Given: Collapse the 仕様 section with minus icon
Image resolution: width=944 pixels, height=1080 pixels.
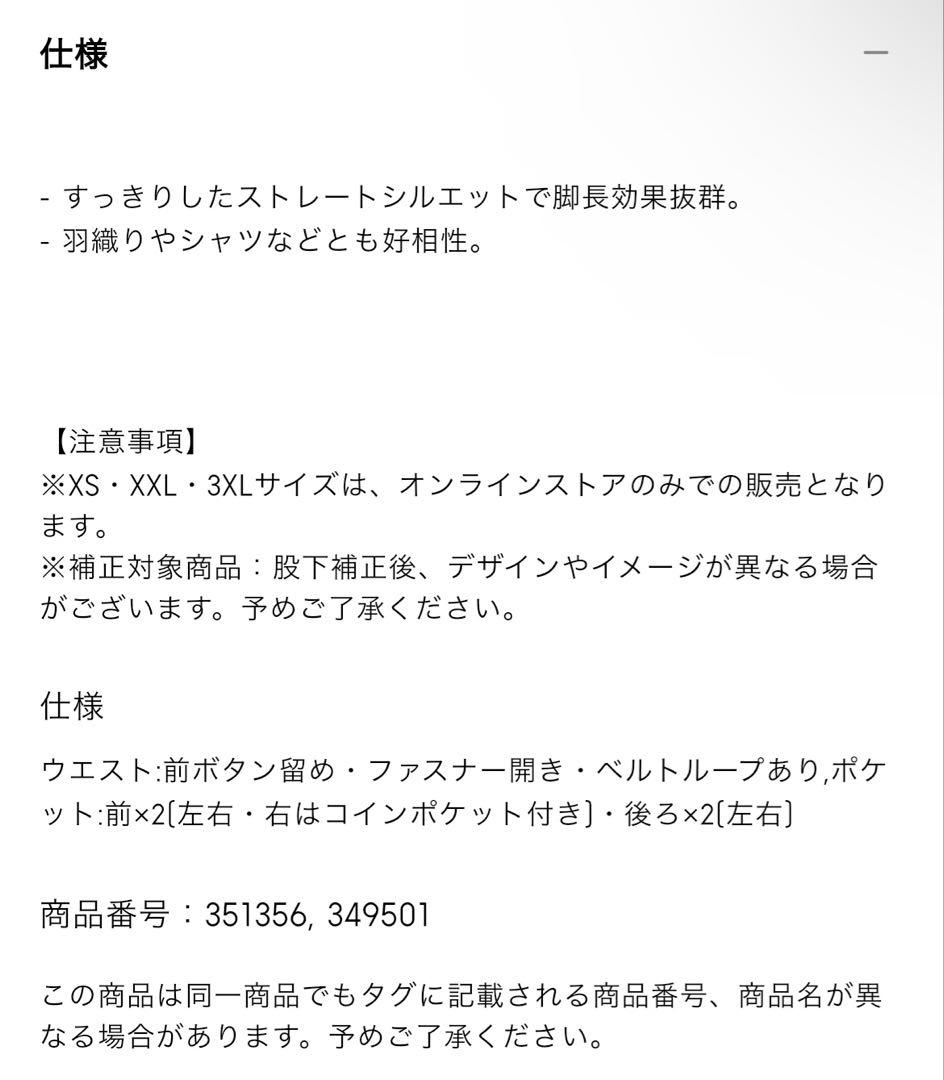Looking at the screenshot, I should [x=875, y=52].
